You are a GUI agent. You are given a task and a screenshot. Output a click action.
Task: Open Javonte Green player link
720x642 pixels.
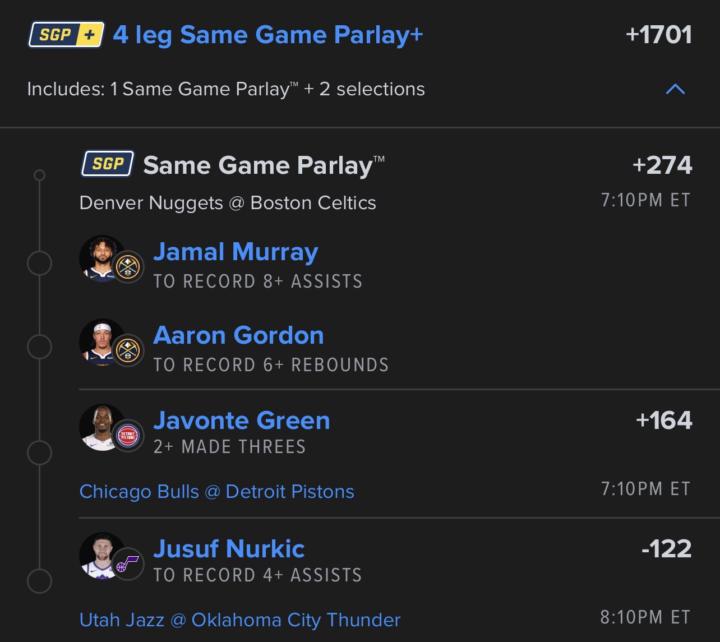241,420
